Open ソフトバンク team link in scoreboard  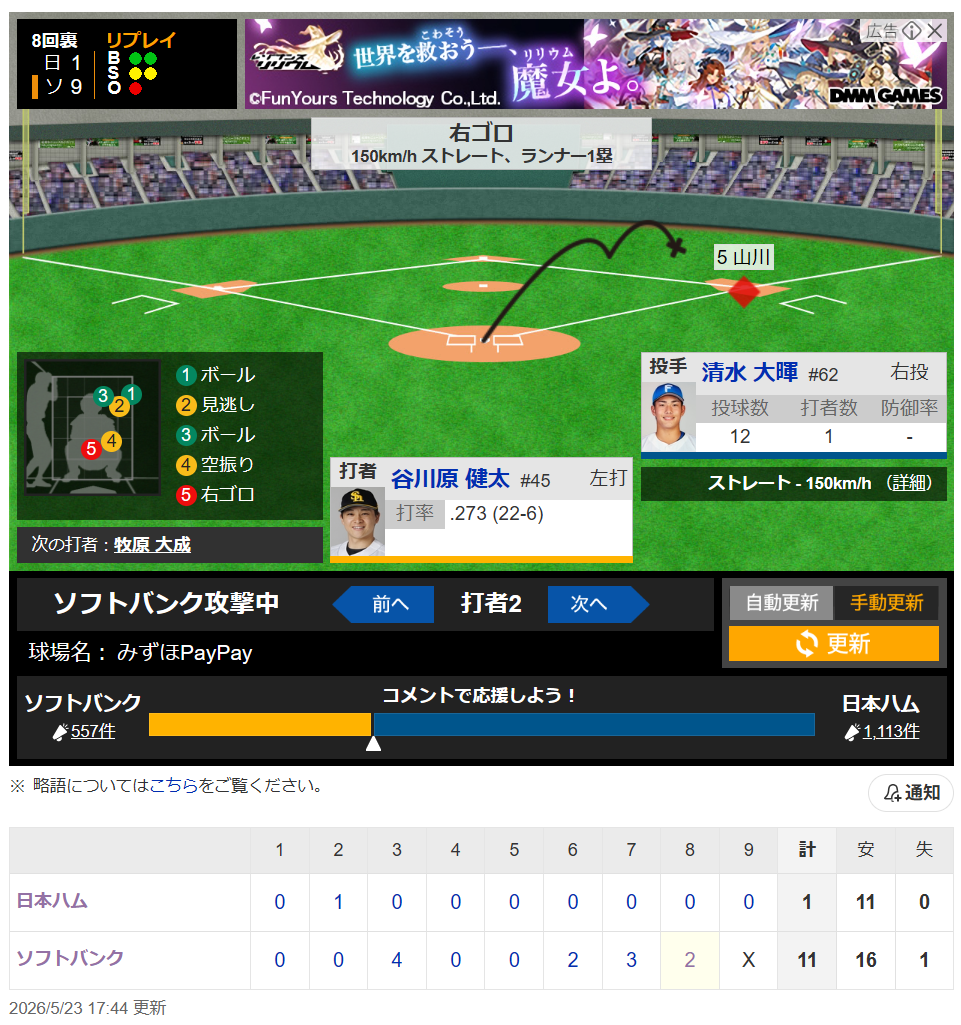(x=70, y=958)
